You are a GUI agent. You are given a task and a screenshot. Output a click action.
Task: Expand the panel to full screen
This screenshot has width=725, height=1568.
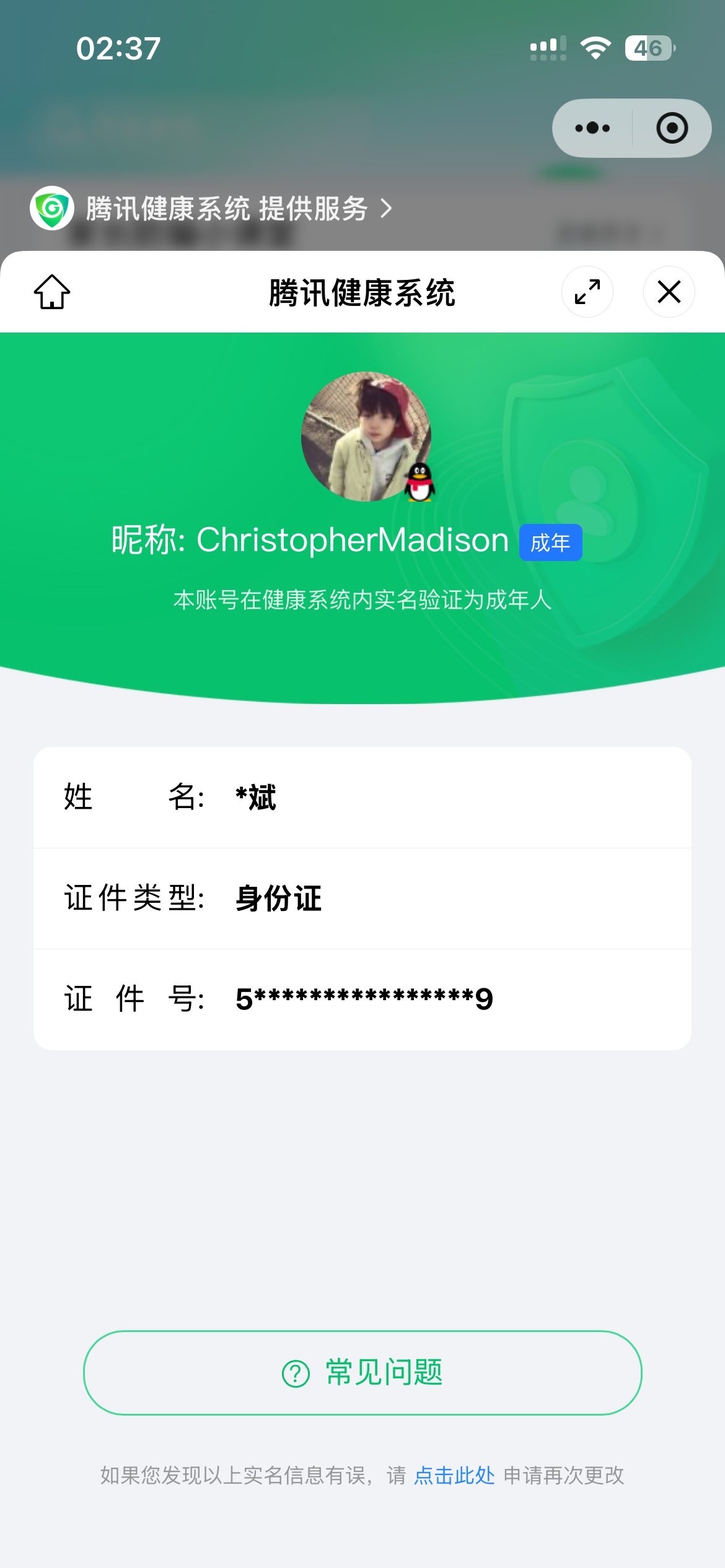pos(587,292)
